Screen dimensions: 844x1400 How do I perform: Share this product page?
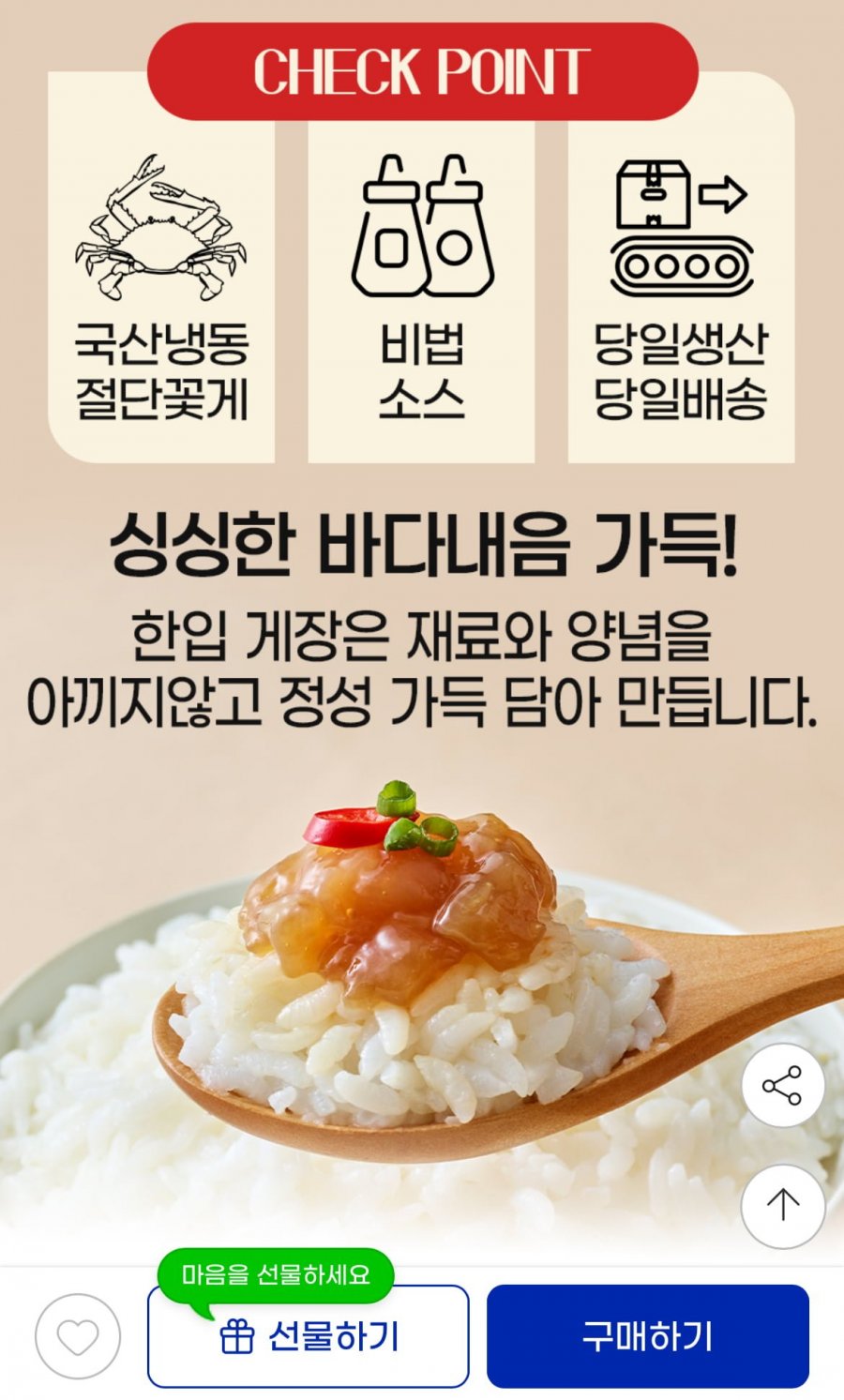coord(783,1086)
